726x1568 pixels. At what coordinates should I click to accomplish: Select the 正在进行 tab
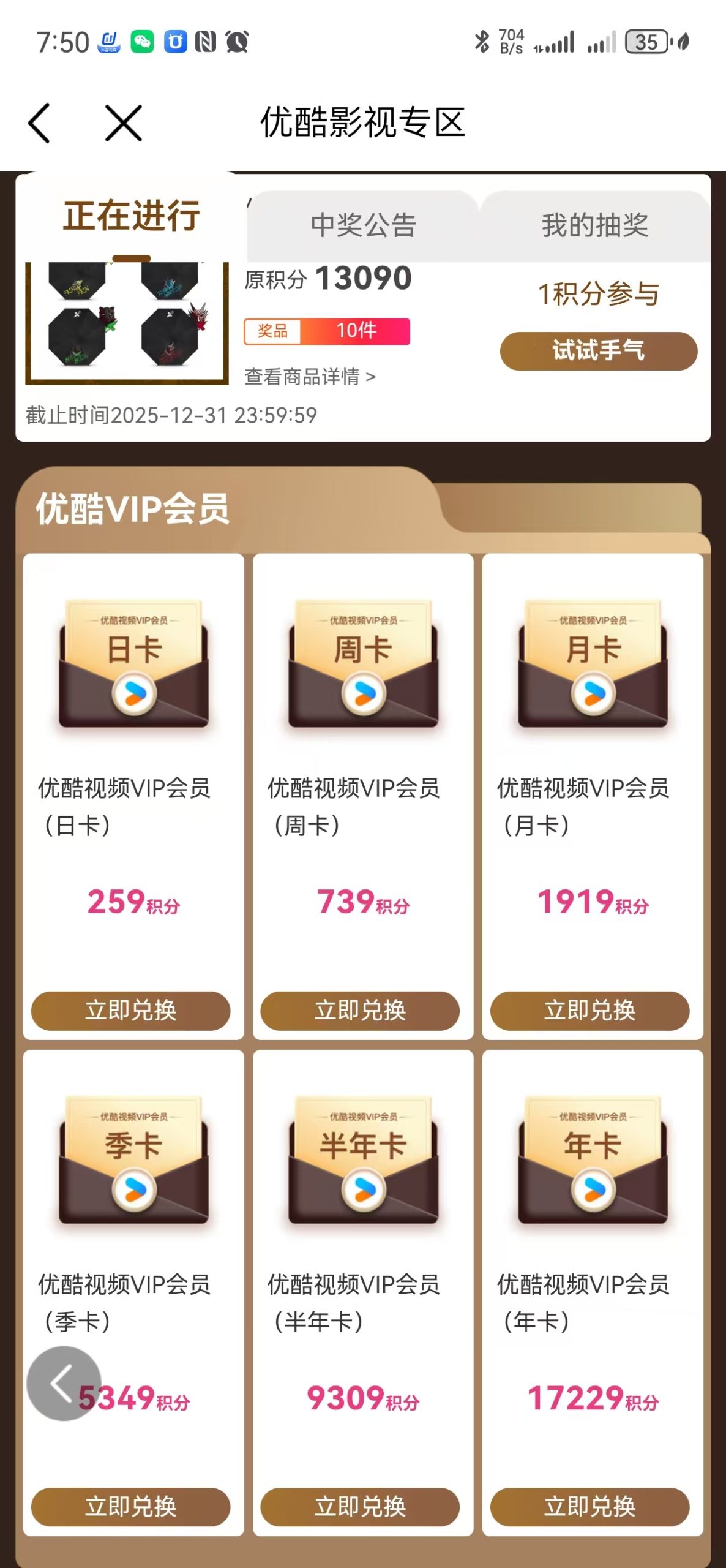point(131,216)
